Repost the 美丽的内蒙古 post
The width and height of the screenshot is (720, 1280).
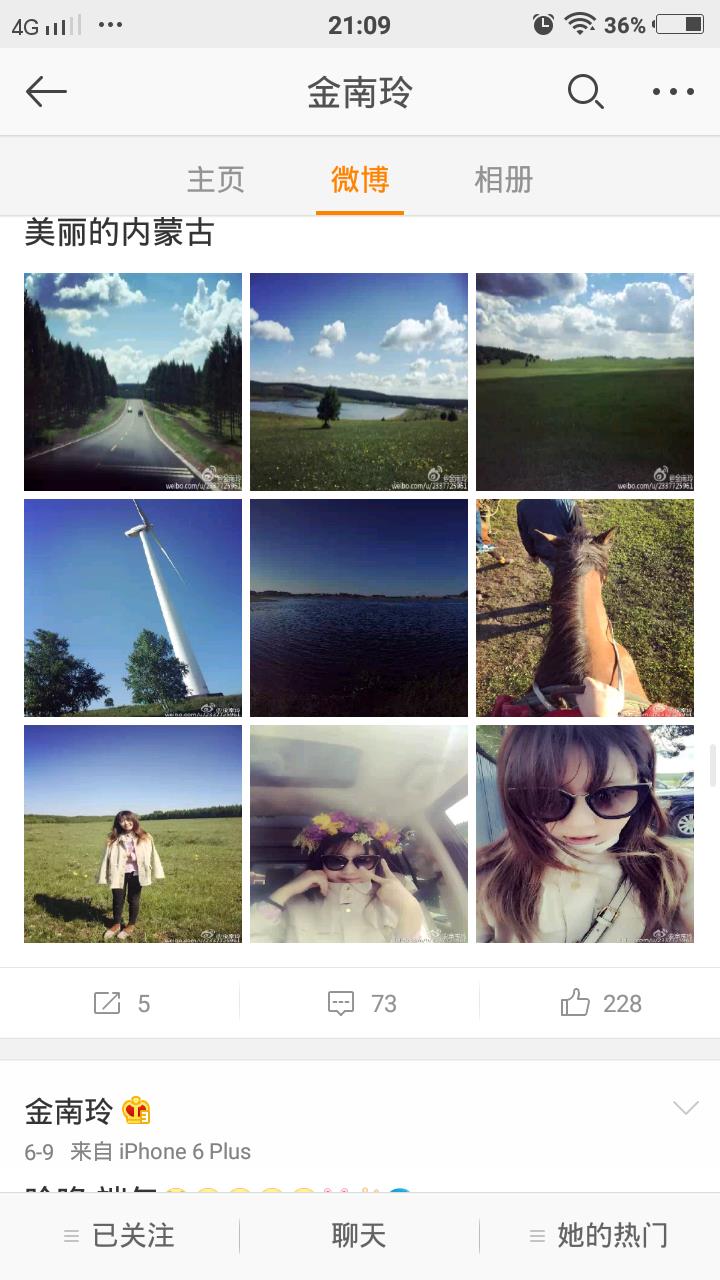pos(121,1003)
